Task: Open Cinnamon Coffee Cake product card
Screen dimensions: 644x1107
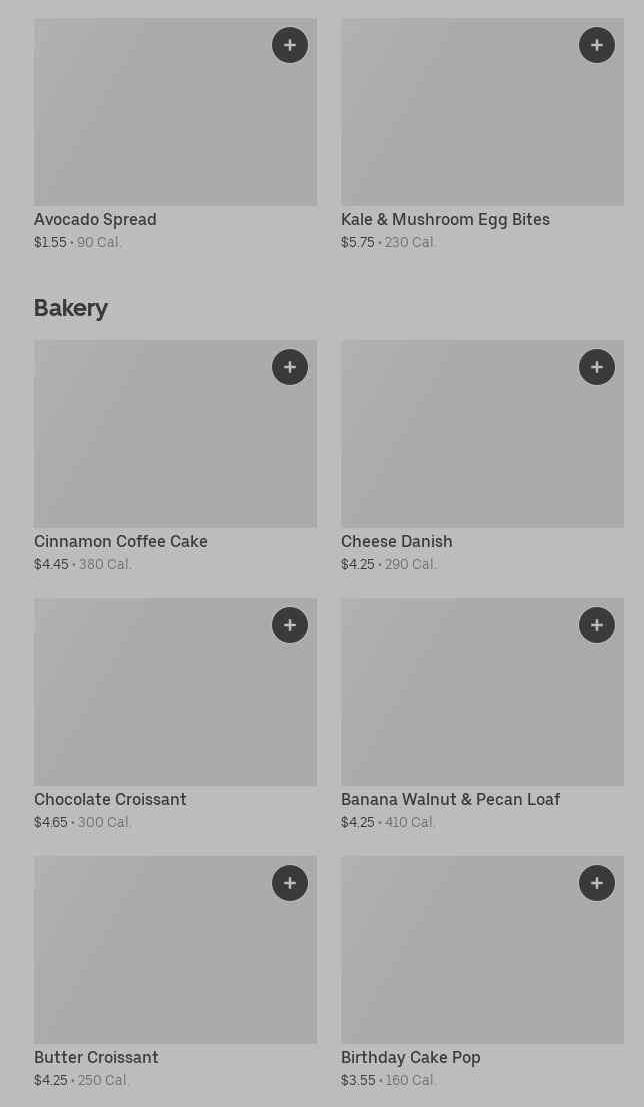Action: (x=175, y=456)
